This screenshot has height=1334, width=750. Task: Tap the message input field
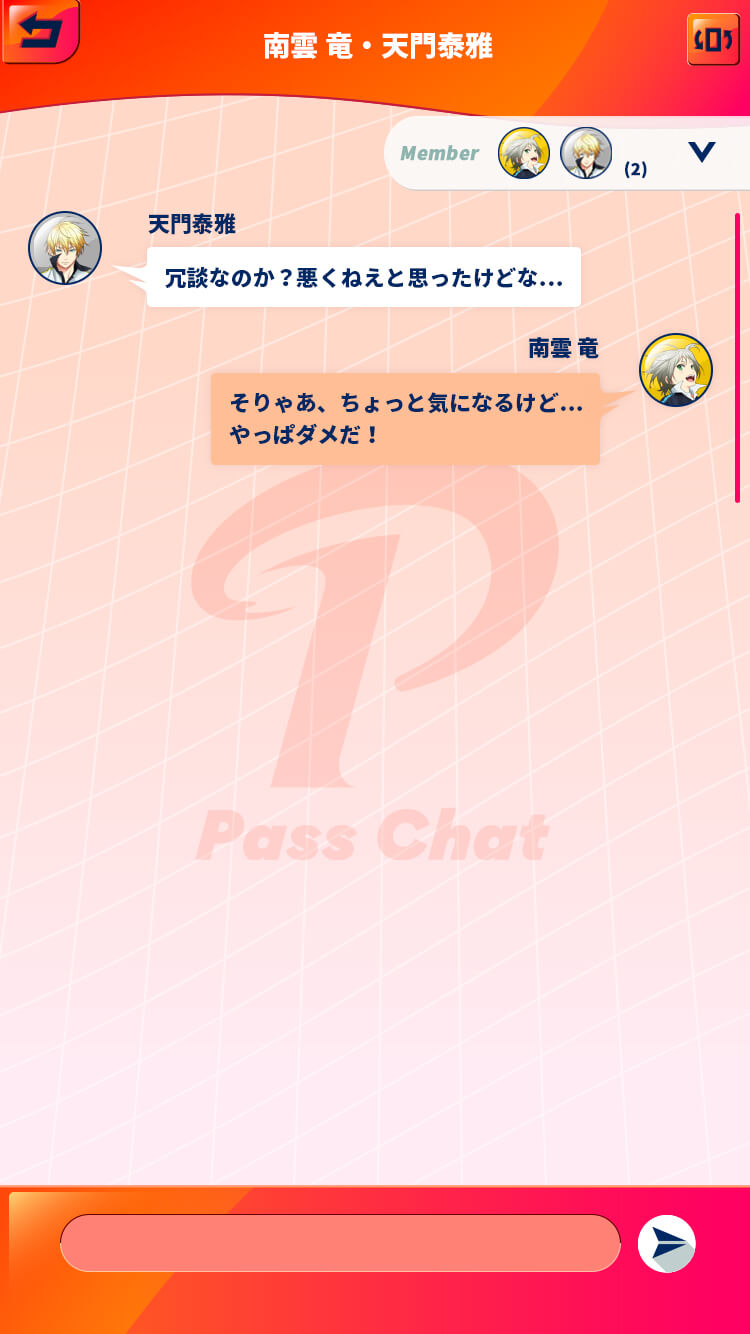(x=340, y=1243)
